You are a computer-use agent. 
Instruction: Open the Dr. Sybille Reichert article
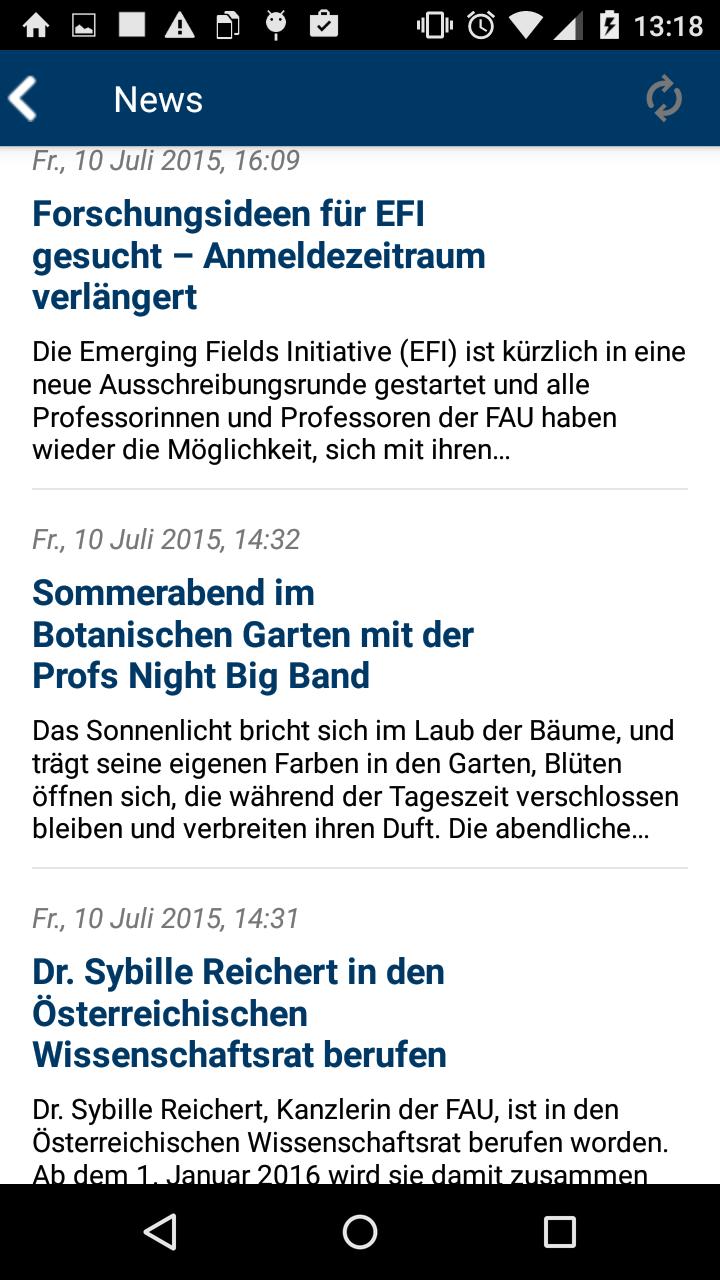pos(240,1013)
